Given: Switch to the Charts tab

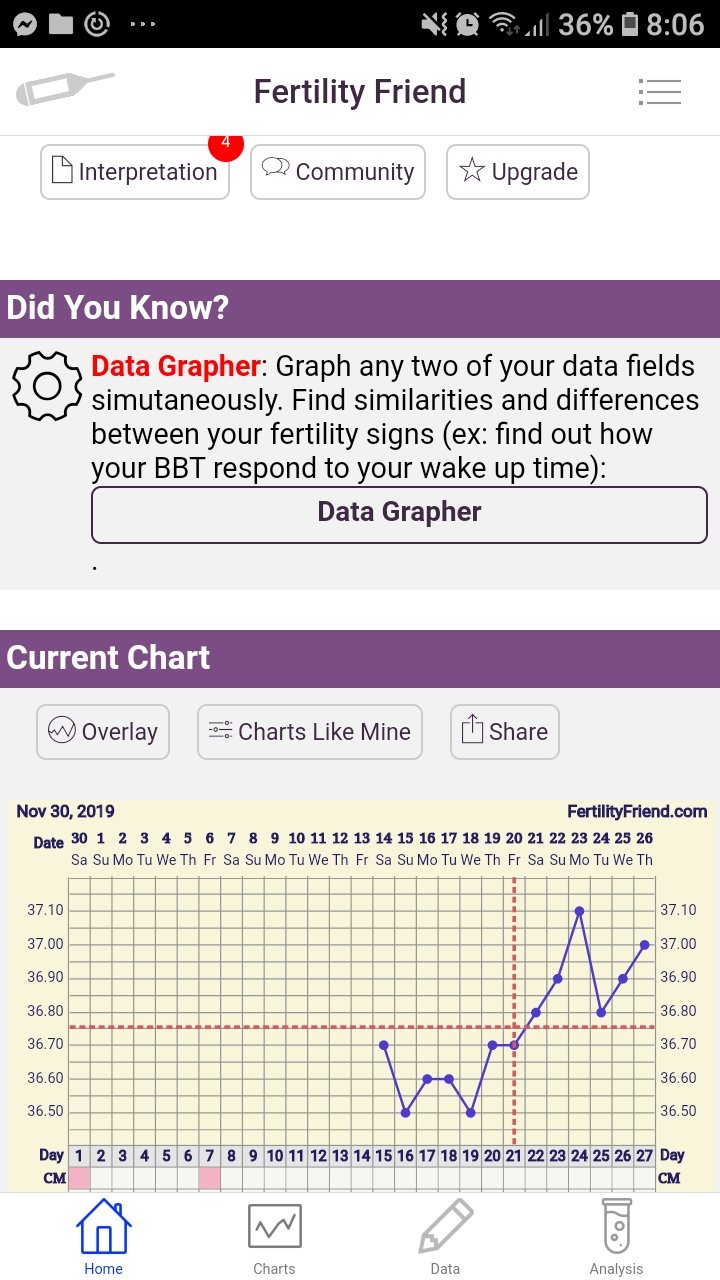Looking at the screenshot, I should [x=274, y=1238].
